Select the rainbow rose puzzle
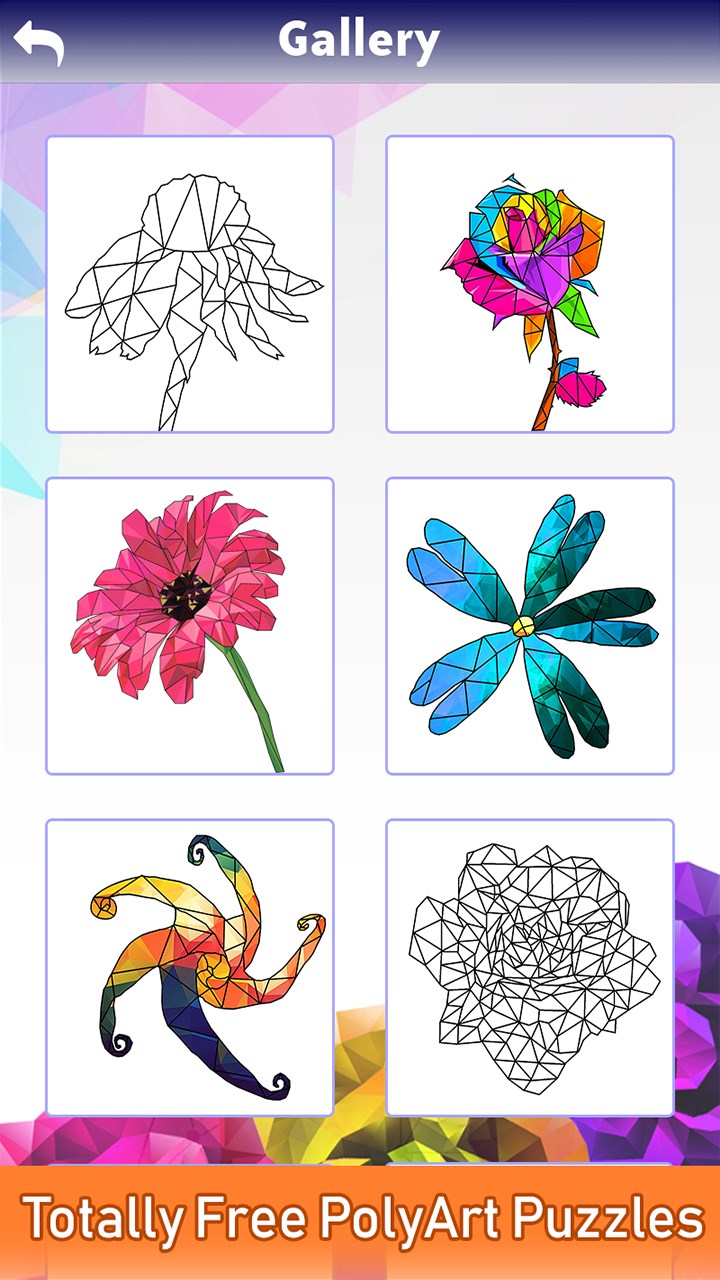The image size is (720, 1280). click(530, 284)
